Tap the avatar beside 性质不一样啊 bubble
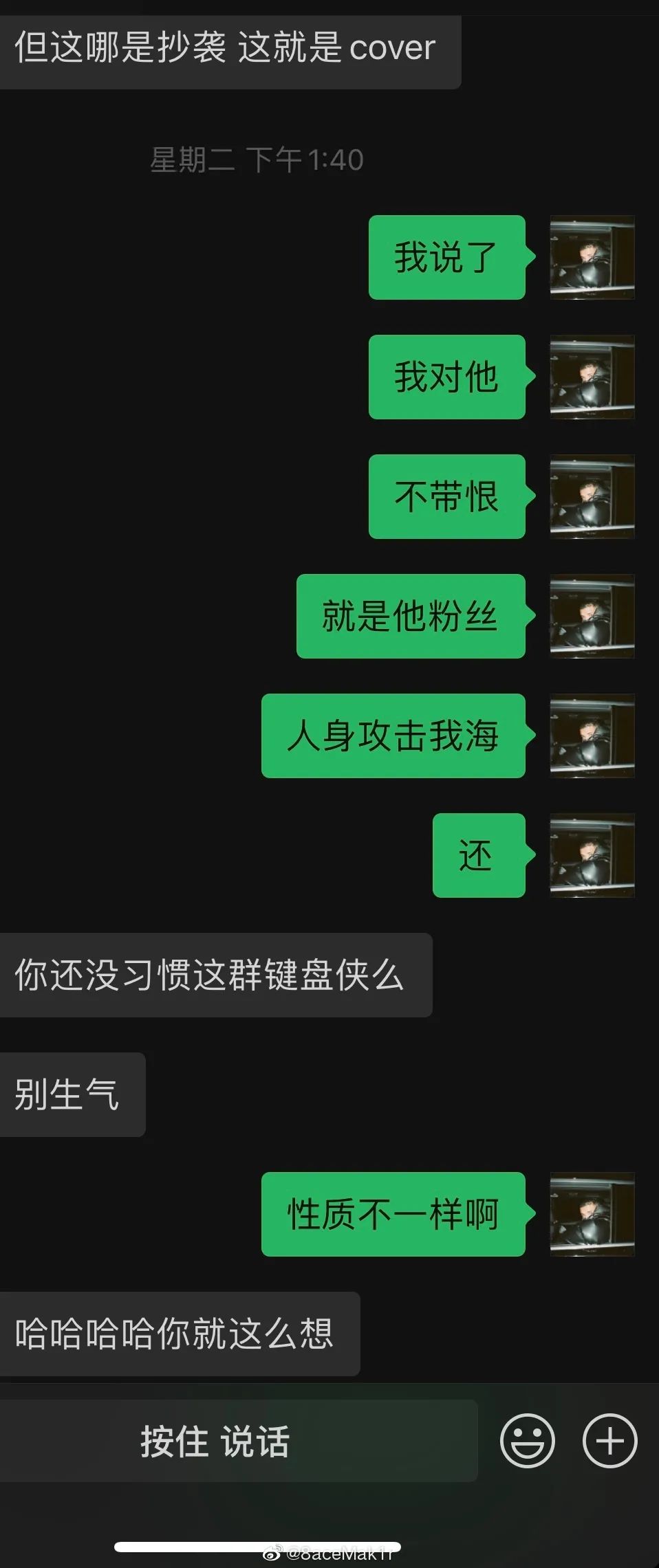The image size is (659, 1568). [x=591, y=1213]
